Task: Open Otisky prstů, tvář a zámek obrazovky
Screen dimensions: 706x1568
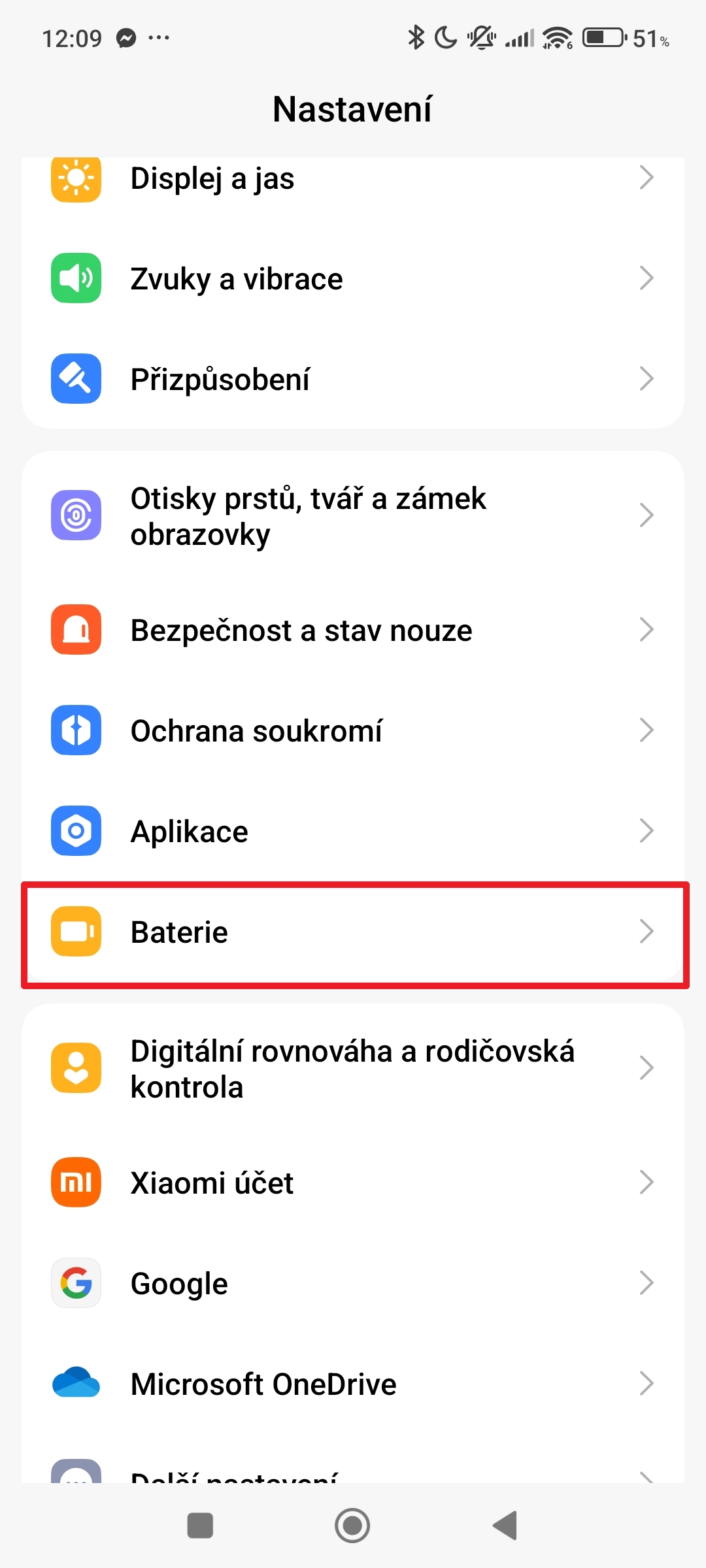Action: [353, 516]
